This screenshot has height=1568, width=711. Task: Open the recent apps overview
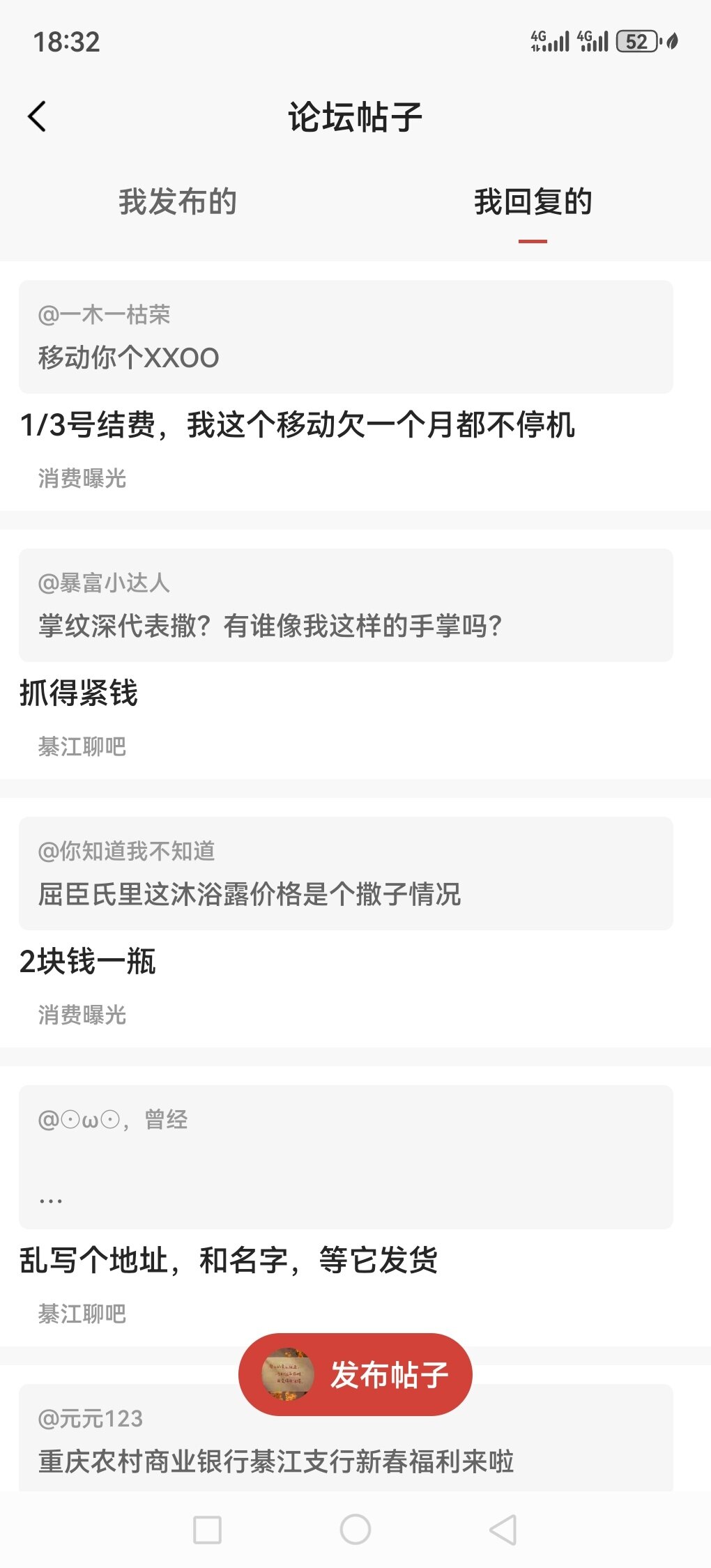pyautogui.click(x=207, y=1530)
